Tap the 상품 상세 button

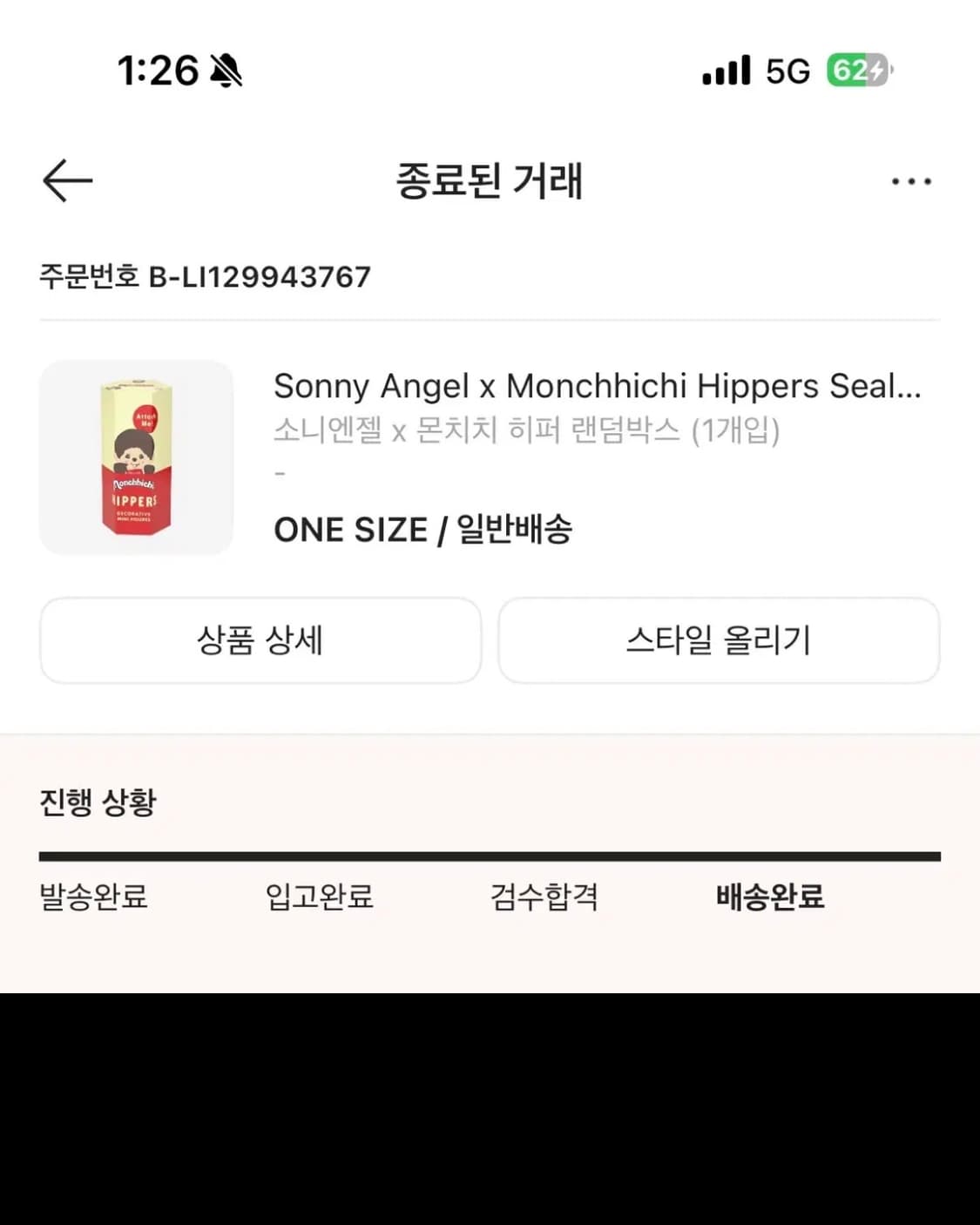click(260, 640)
